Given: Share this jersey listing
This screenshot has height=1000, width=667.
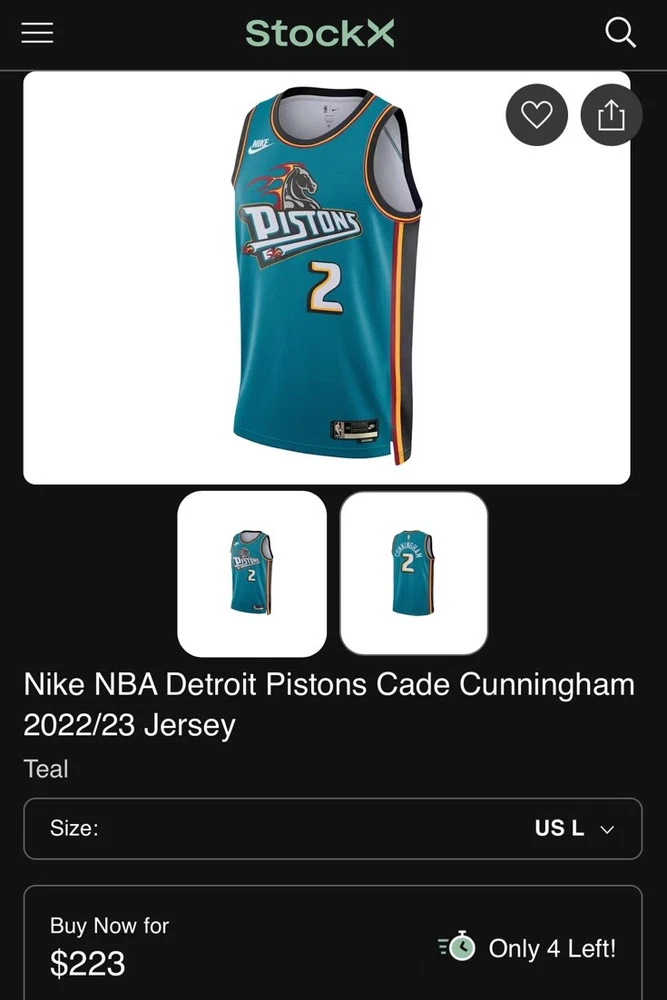Looking at the screenshot, I should [x=611, y=115].
